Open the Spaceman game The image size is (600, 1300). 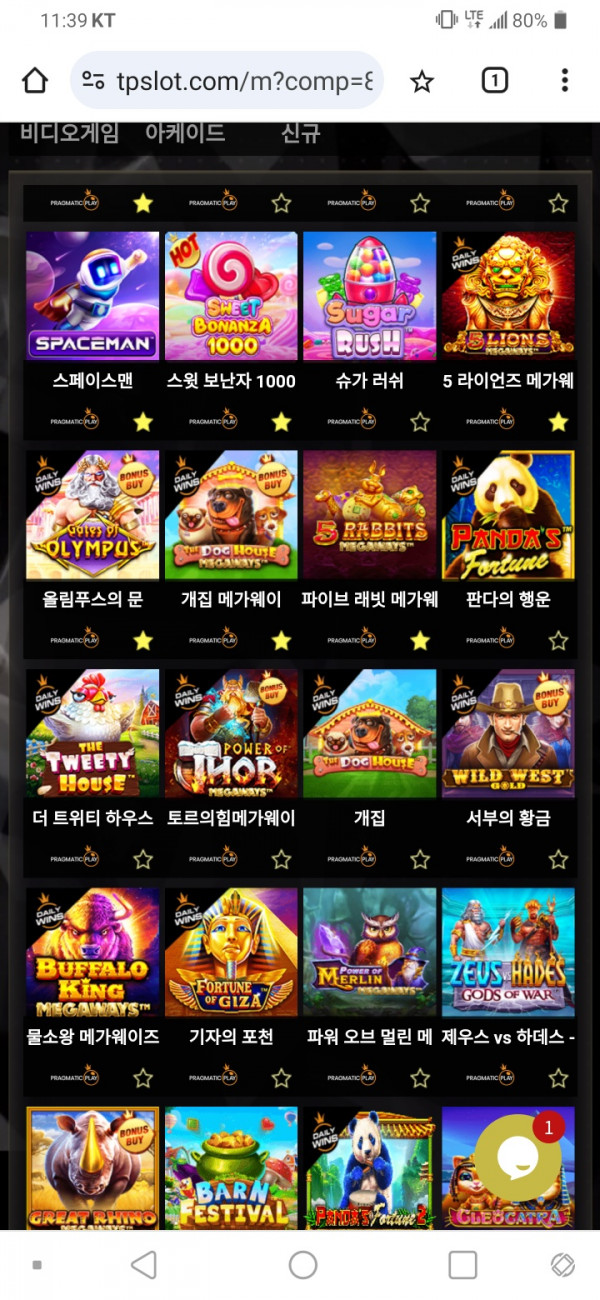(x=92, y=295)
